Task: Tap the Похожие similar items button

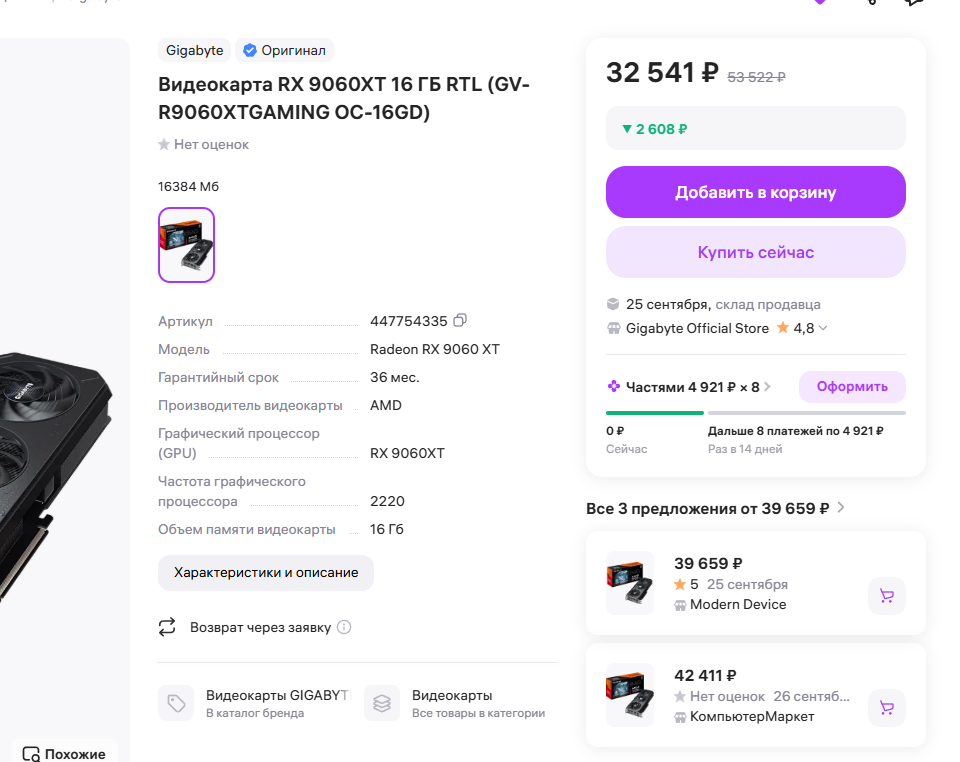Action: point(65,753)
